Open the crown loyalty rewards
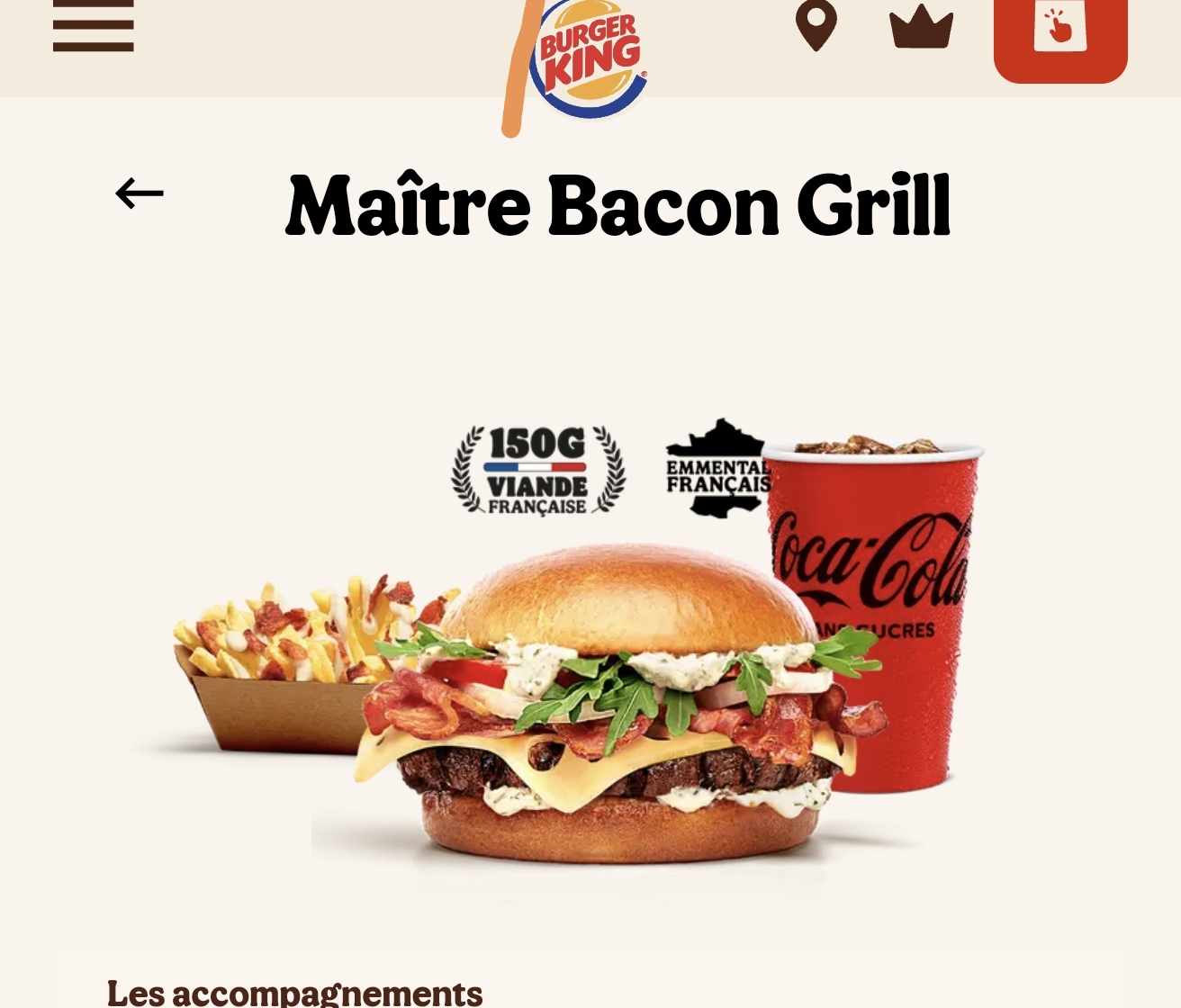1181x1008 pixels. [921, 27]
